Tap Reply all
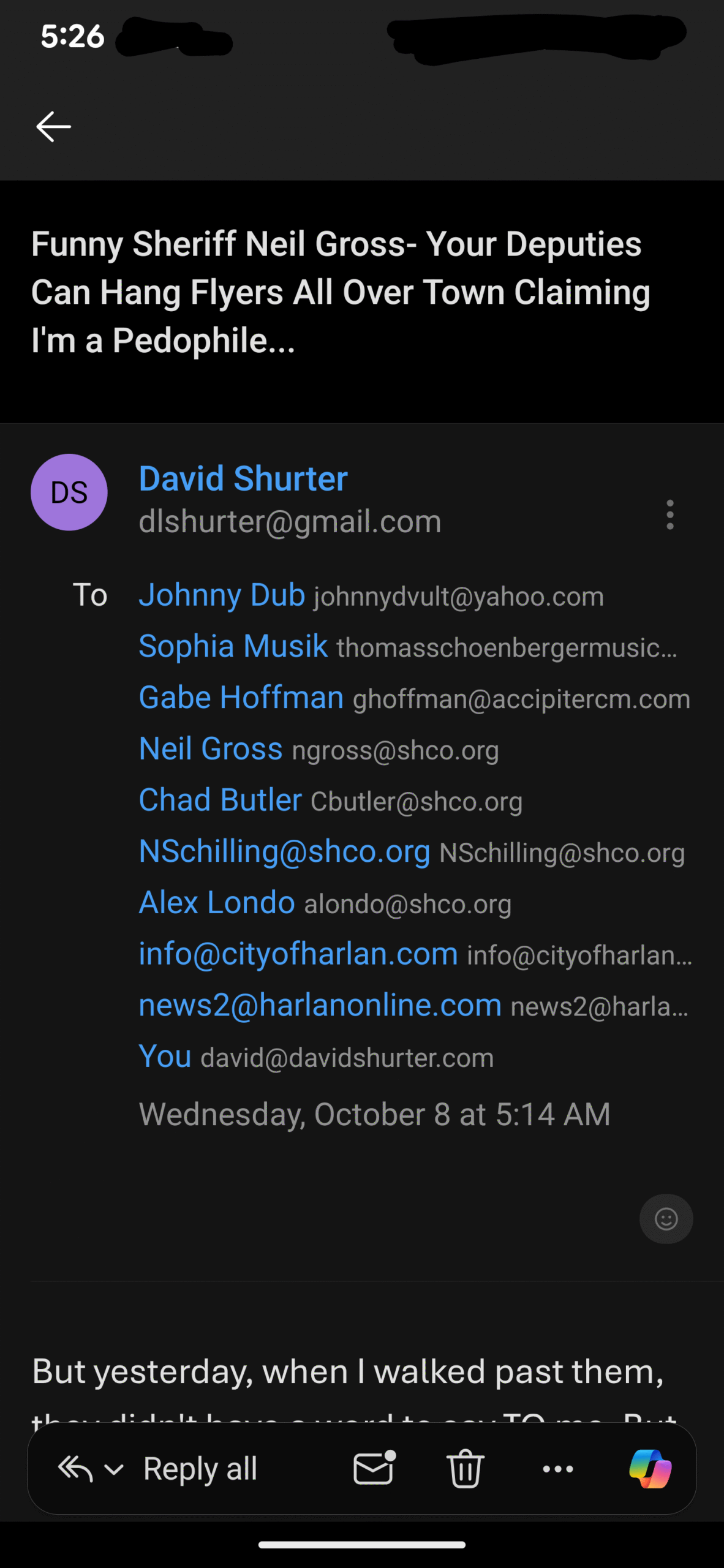 [x=200, y=1469]
